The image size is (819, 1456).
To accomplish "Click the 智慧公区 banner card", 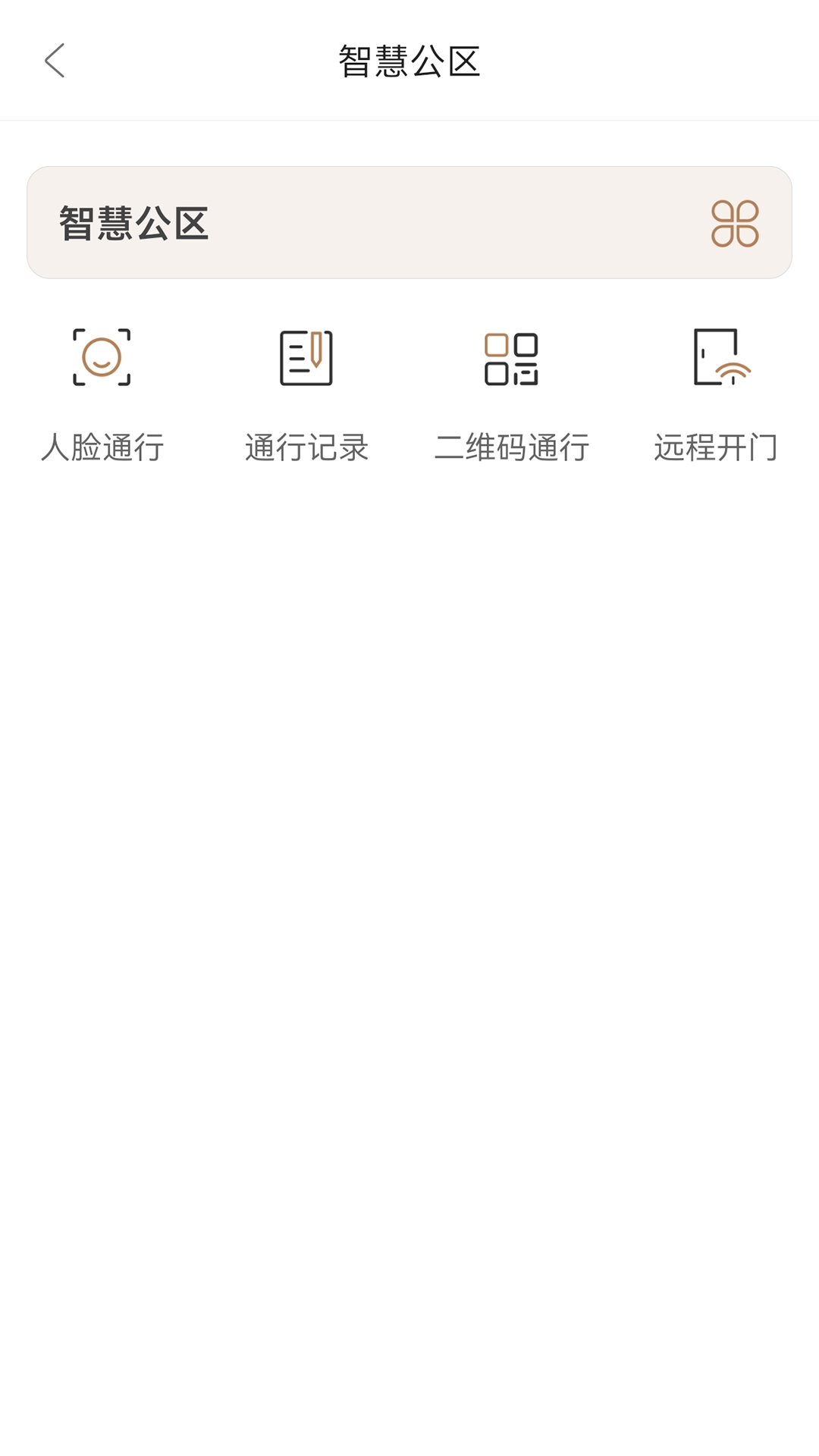I will [x=409, y=222].
